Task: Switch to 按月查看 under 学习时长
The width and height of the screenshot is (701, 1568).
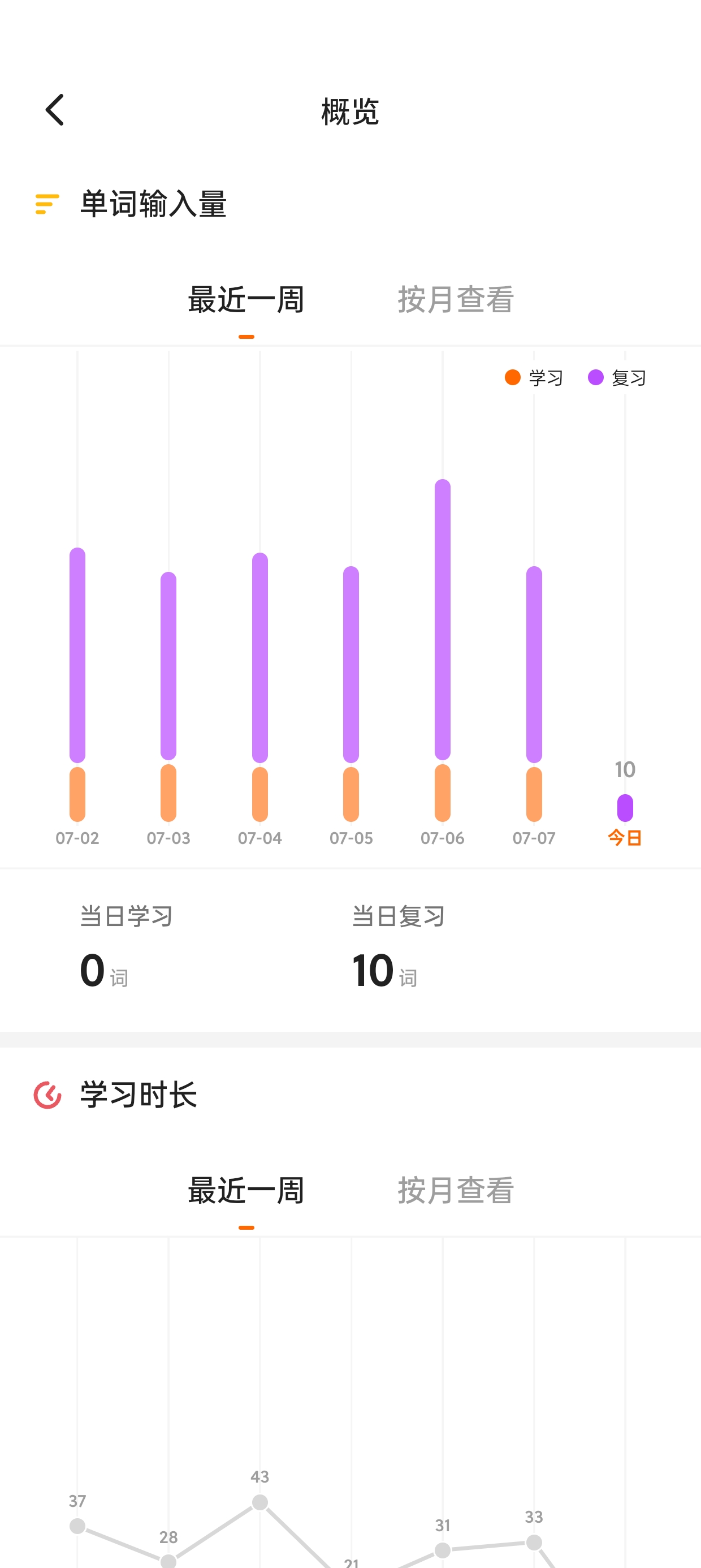Action: 456,1191
